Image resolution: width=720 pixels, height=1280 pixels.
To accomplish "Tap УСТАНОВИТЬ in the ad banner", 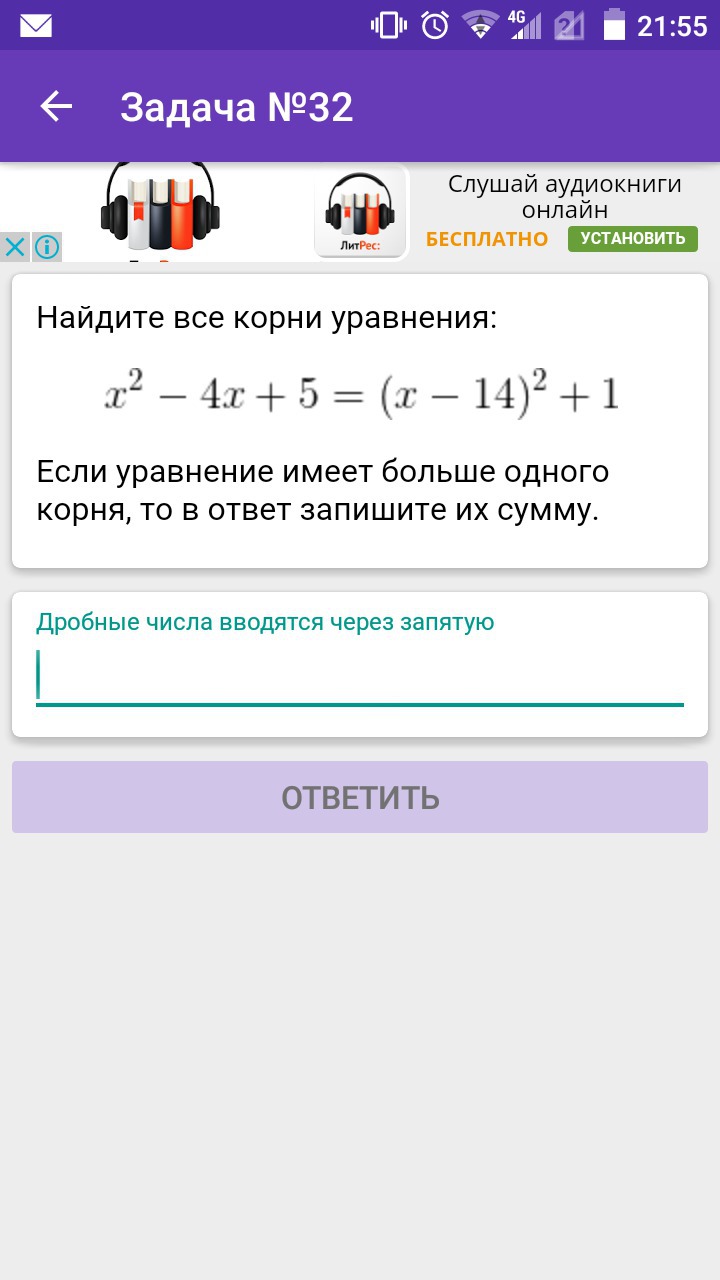I will 632,238.
